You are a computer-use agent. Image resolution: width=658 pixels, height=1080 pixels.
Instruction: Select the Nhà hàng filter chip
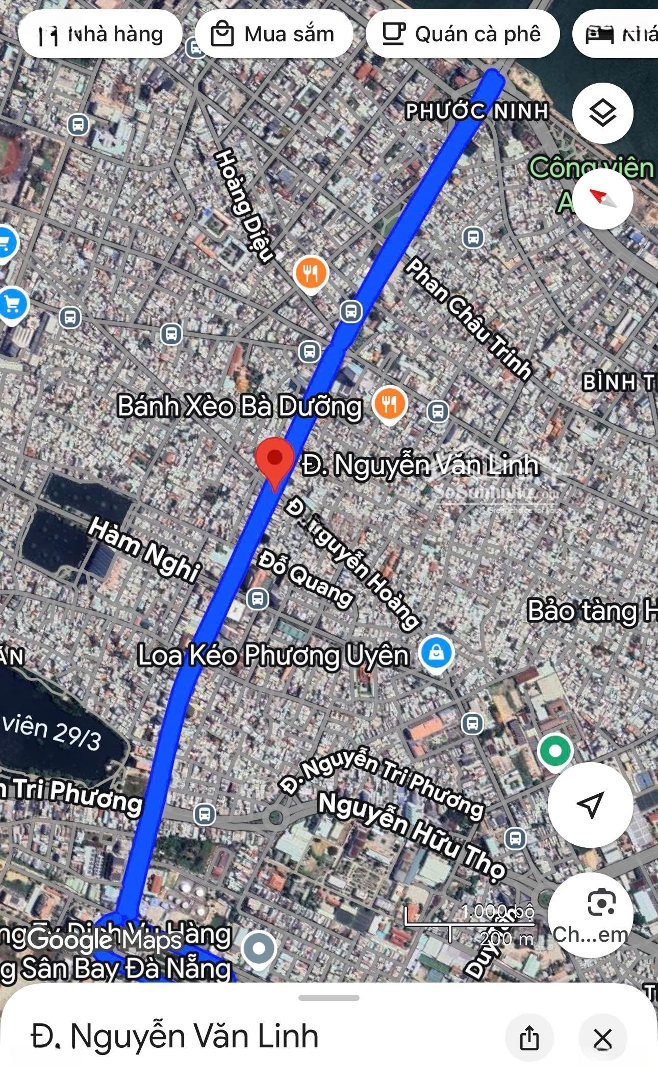[100, 35]
